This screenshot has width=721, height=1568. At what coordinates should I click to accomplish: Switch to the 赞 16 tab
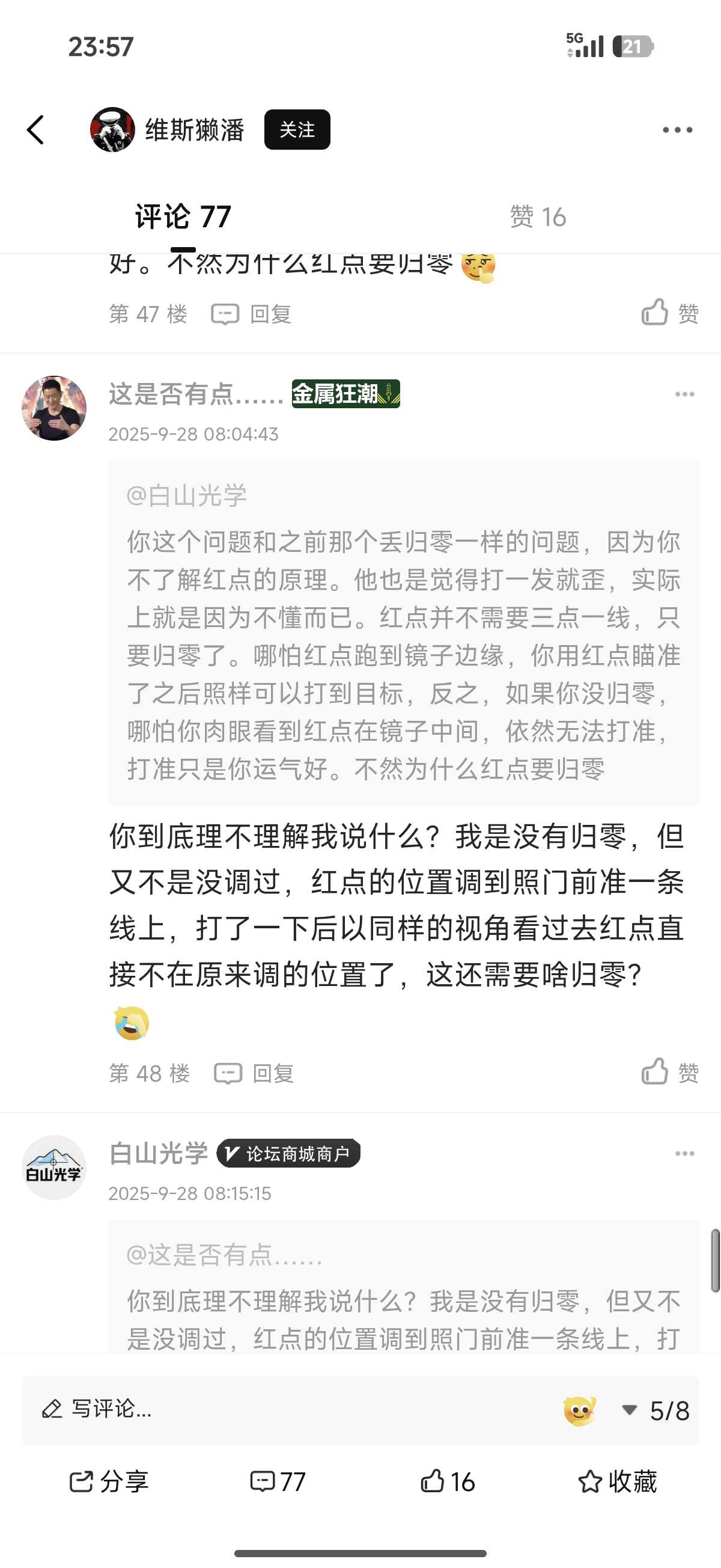click(x=538, y=216)
